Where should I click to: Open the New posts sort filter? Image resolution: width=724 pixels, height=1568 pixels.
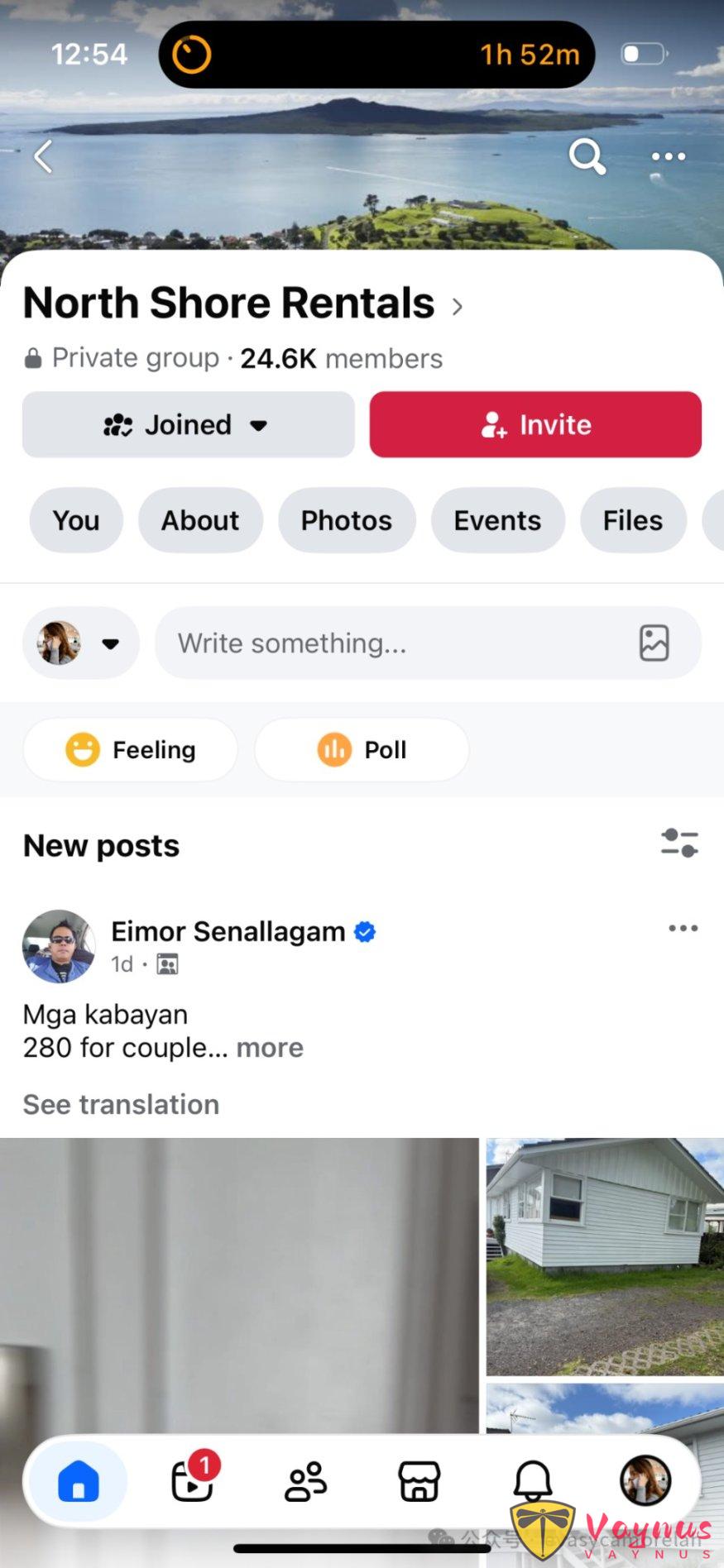tap(679, 844)
